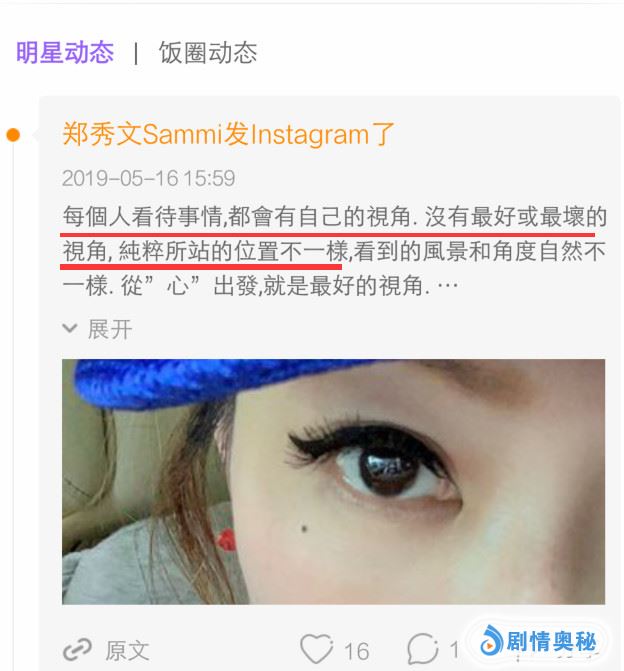Like the post with 16 likes
Image resolution: width=624 pixels, height=671 pixels.
pos(317,650)
